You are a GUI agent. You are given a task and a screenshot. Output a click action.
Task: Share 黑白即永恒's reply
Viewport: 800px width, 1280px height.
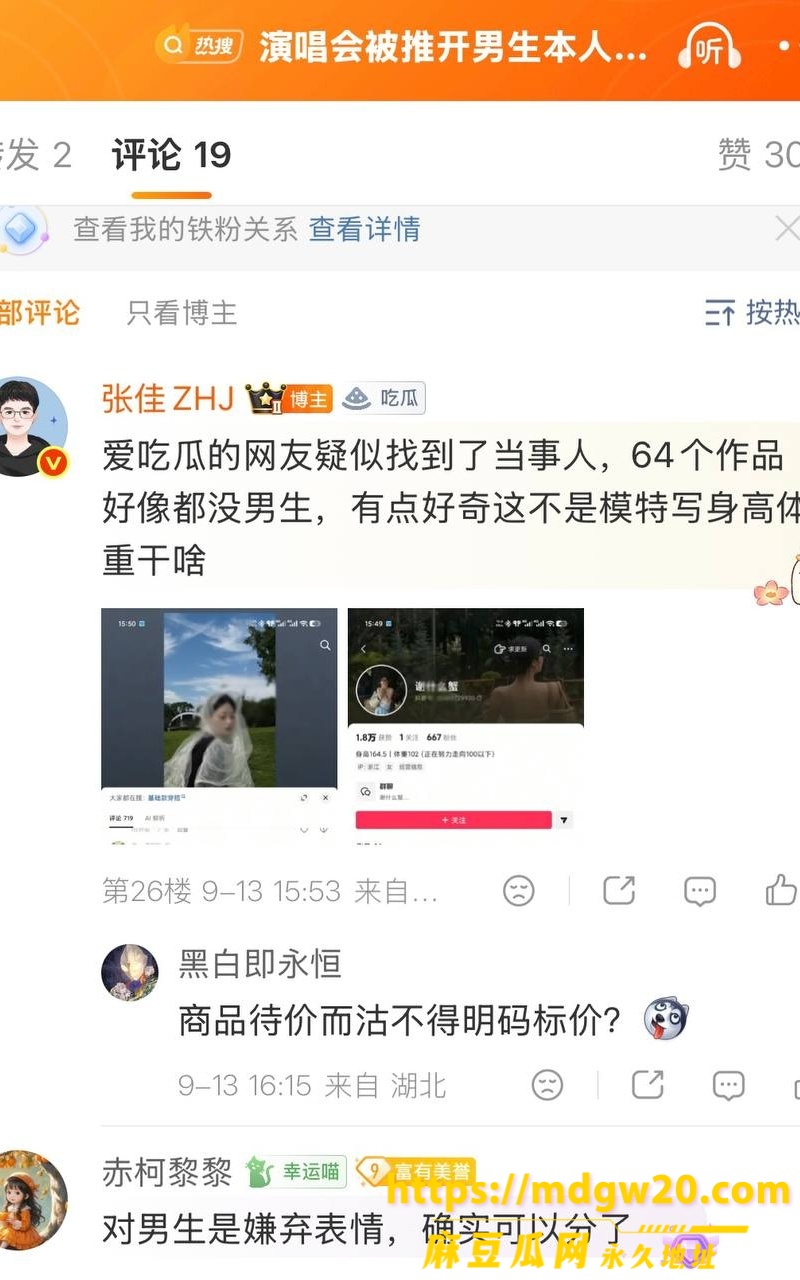click(648, 1084)
